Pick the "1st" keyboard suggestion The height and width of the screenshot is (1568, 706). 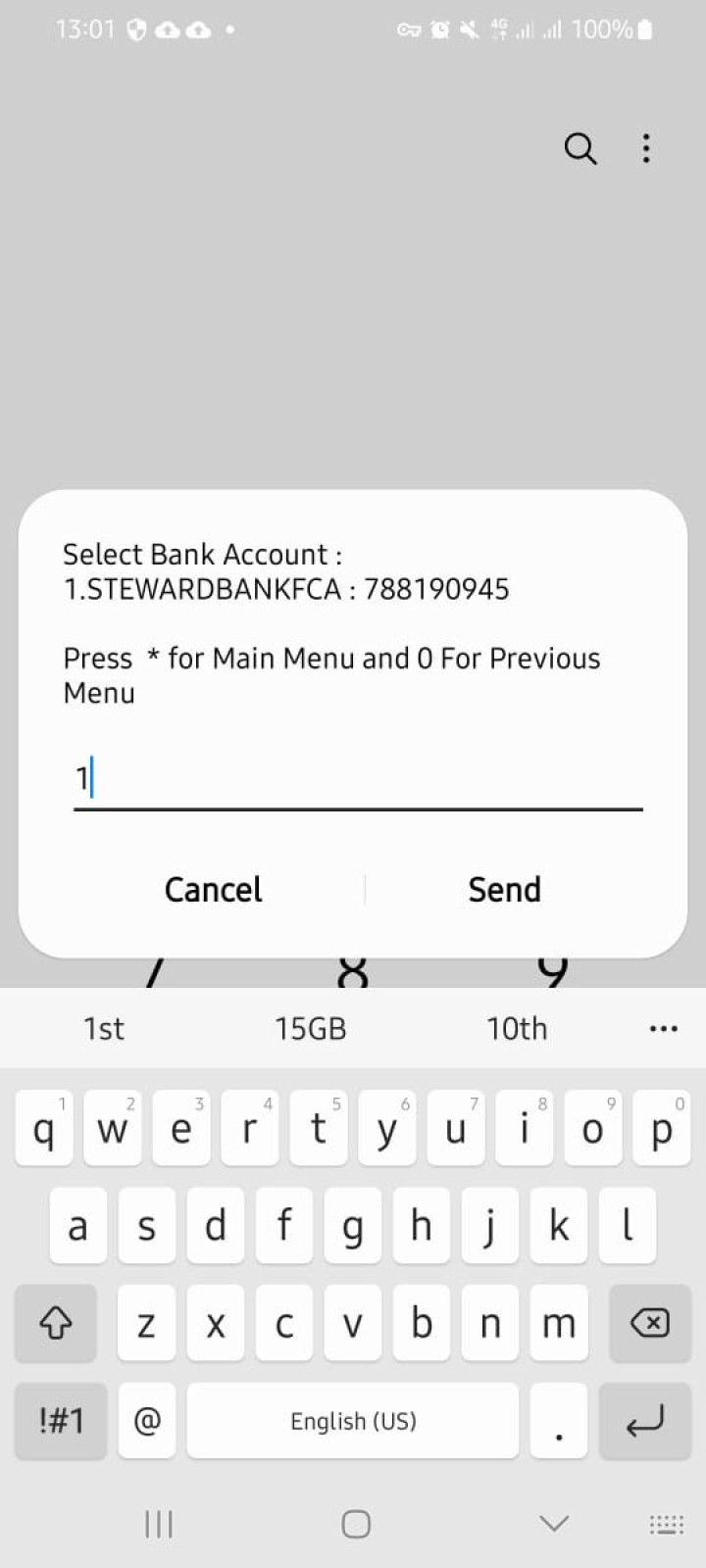[x=104, y=1028]
